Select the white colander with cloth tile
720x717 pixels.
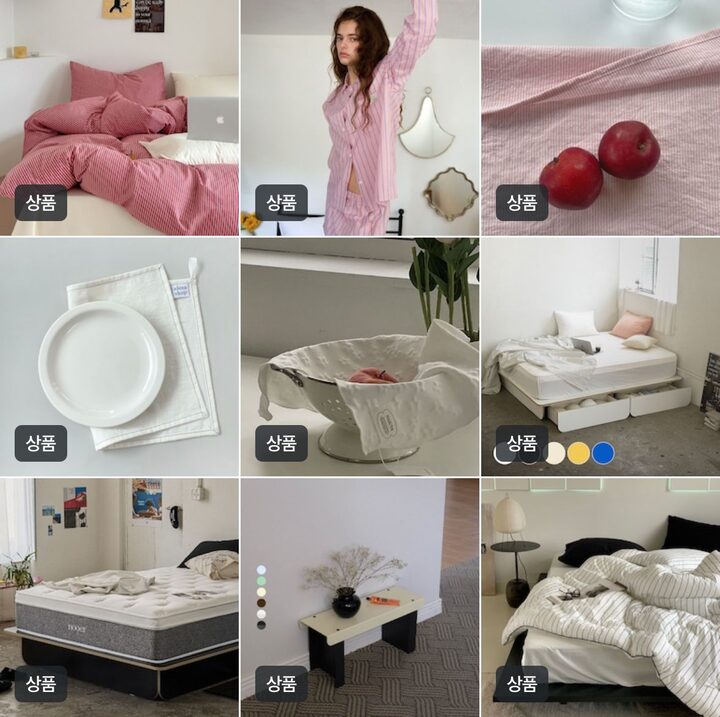pos(359,357)
